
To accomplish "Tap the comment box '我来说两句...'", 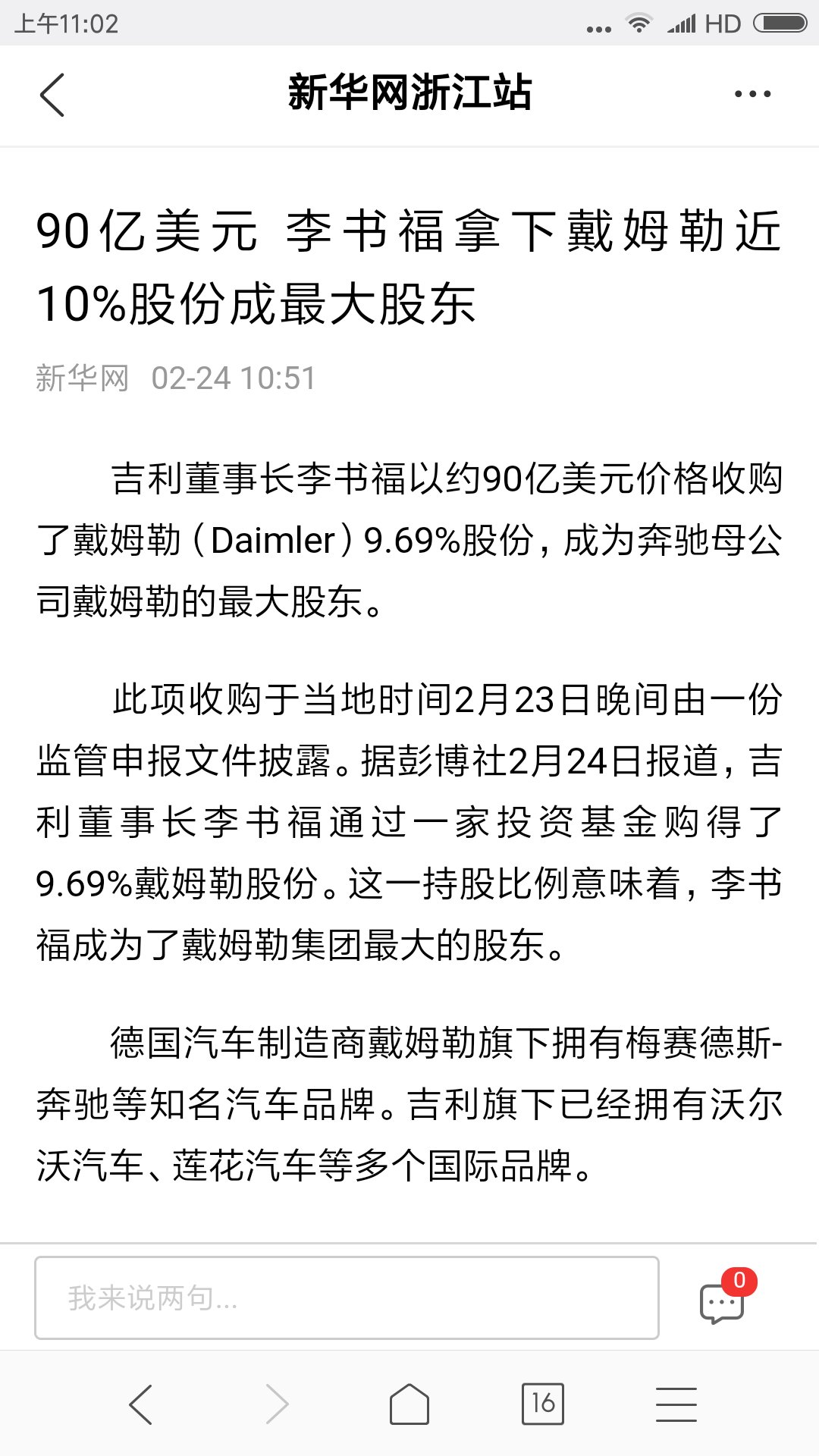I will tap(347, 1298).
